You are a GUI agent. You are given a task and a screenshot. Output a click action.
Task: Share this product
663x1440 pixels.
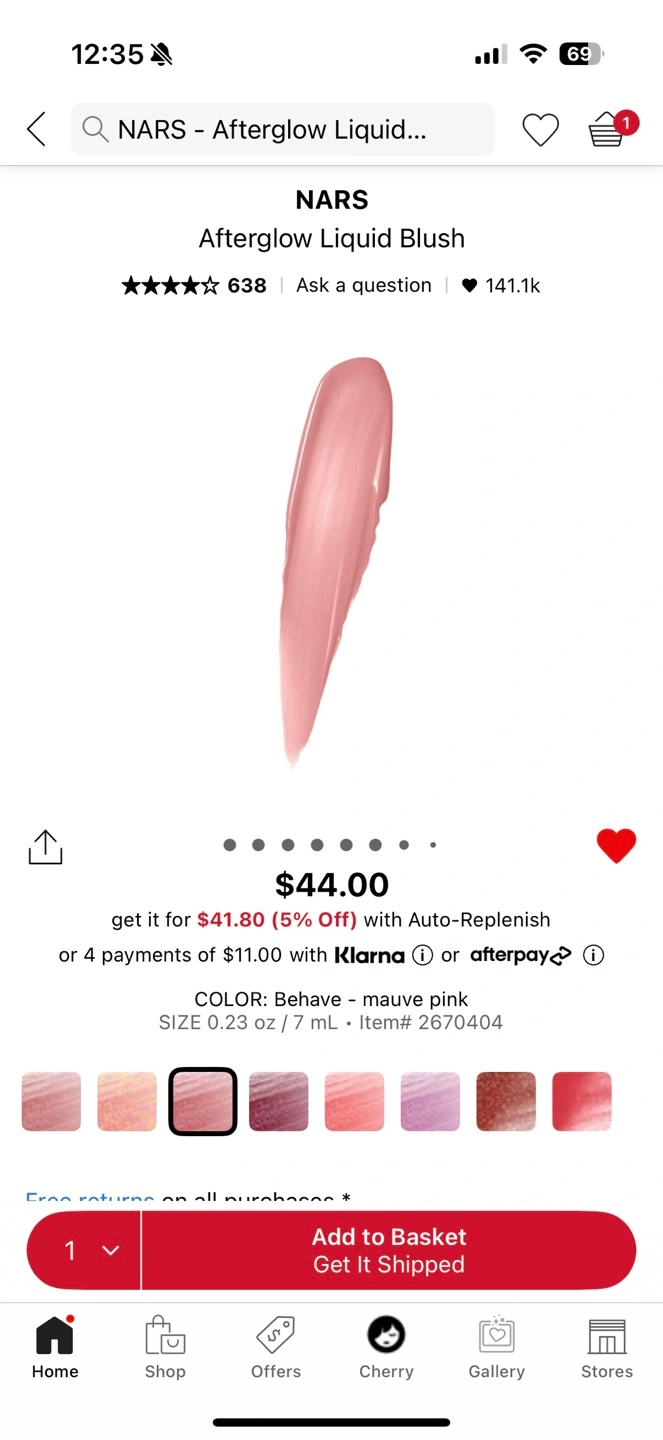[45, 847]
